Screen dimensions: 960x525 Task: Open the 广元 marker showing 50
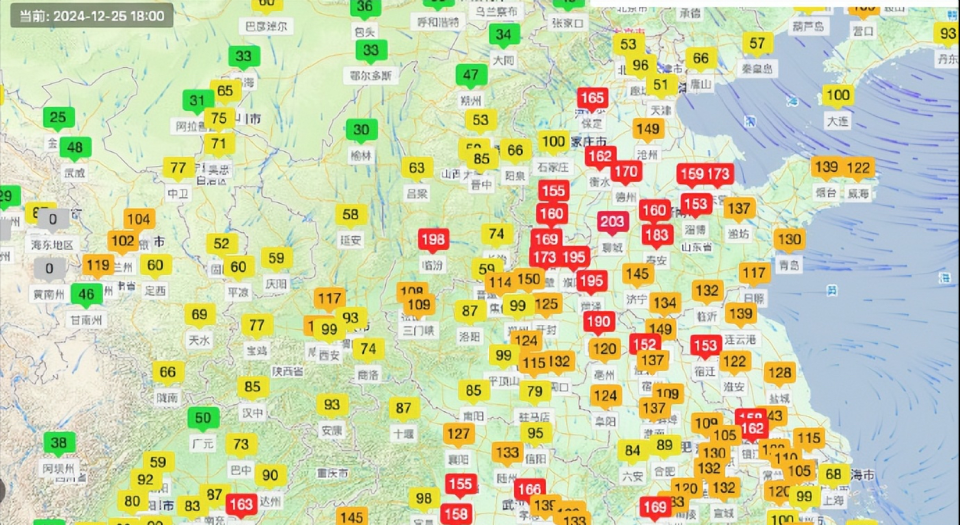(204, 418)
